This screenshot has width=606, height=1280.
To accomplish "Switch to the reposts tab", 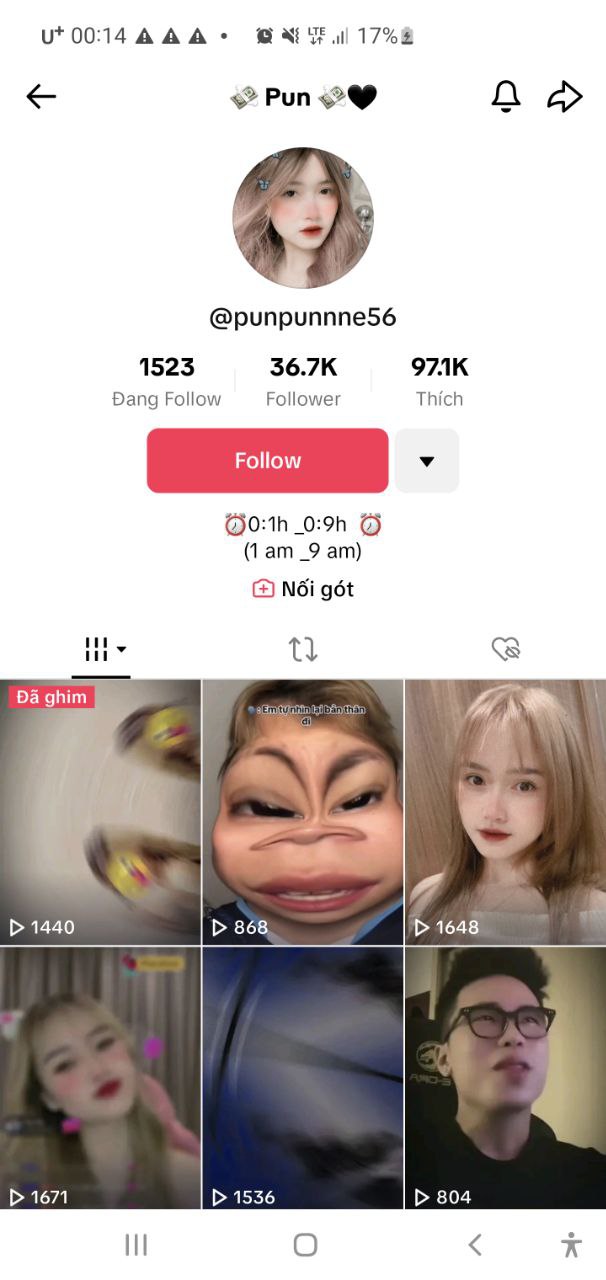I will pyautogui.click(x=303, y=650).
